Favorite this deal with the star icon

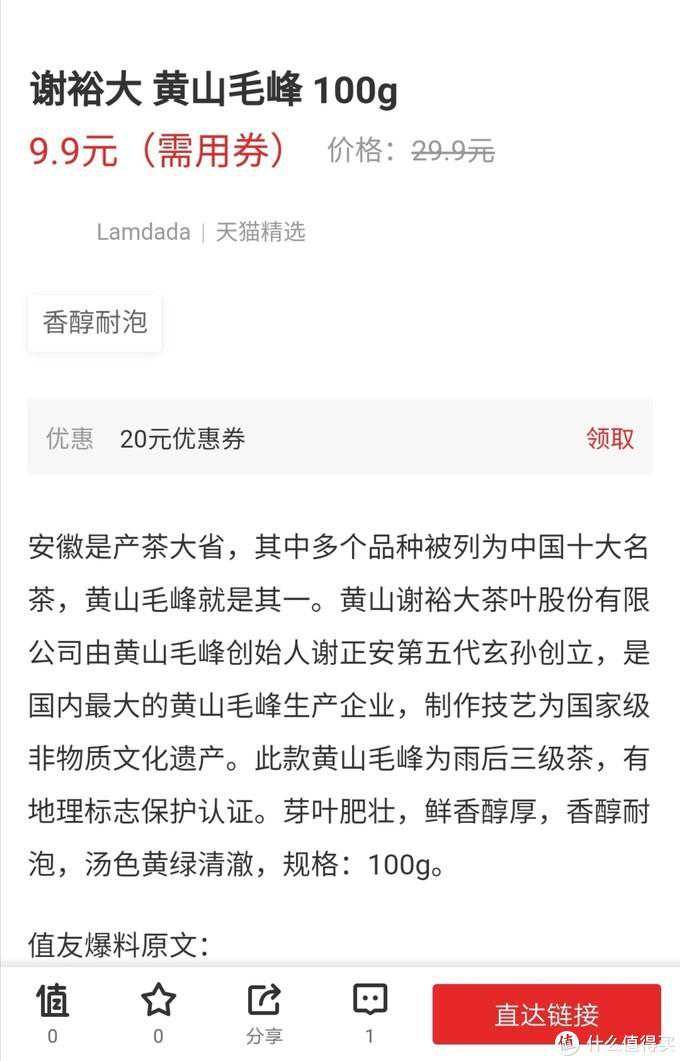tap(158, 1001)
